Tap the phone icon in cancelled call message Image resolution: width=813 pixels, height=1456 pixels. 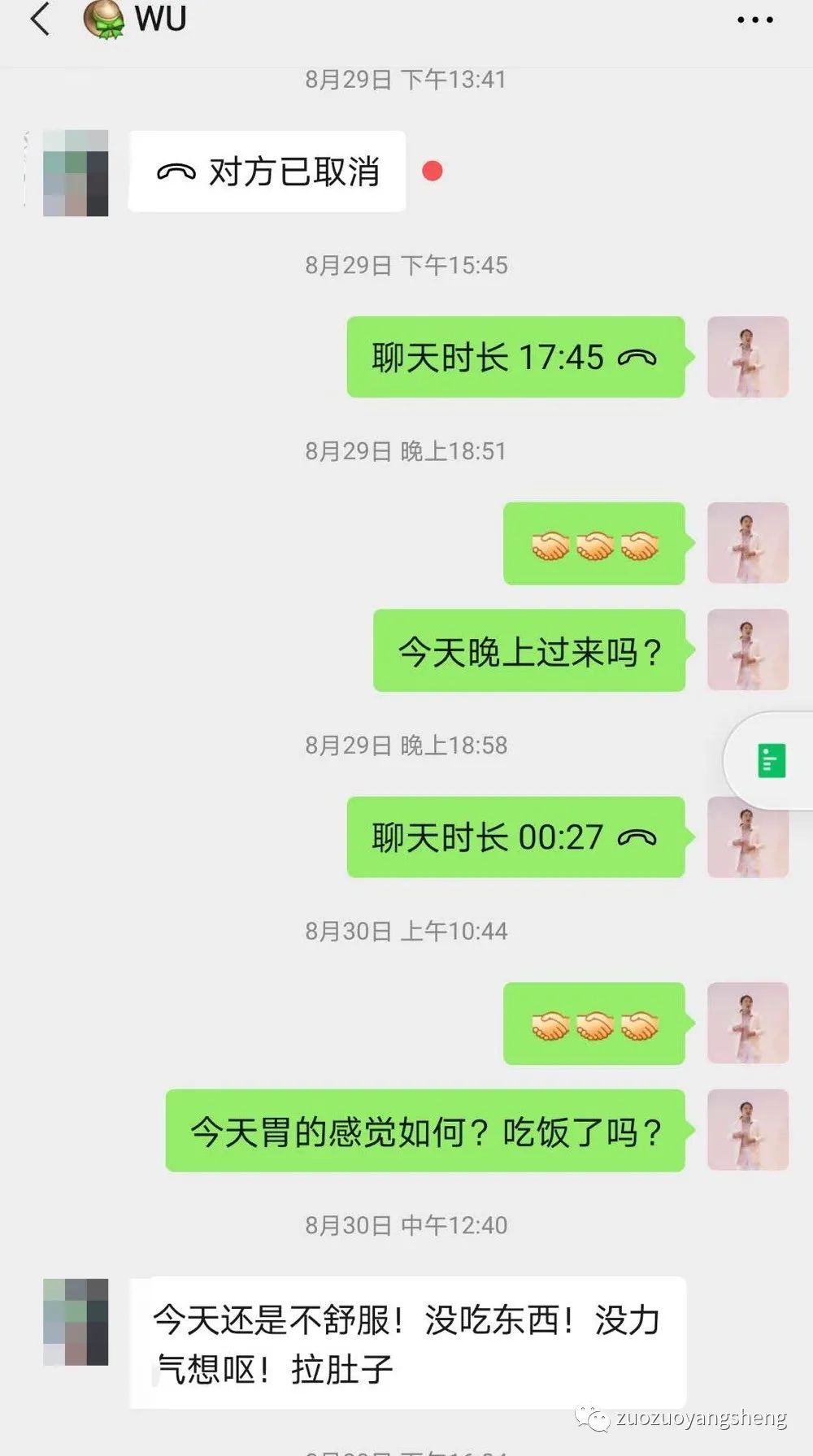point(176,172)
